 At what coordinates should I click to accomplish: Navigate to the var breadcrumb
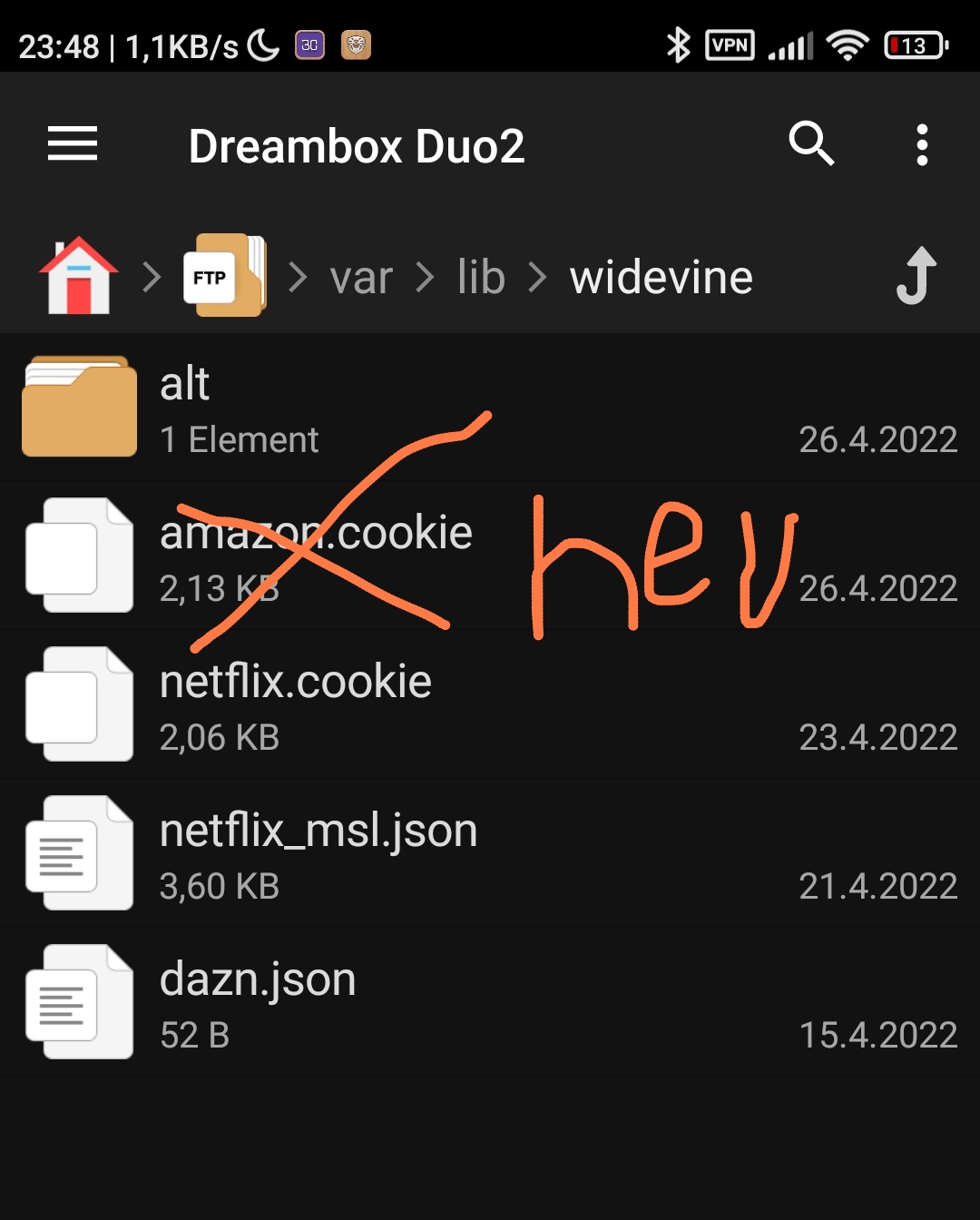361,277
